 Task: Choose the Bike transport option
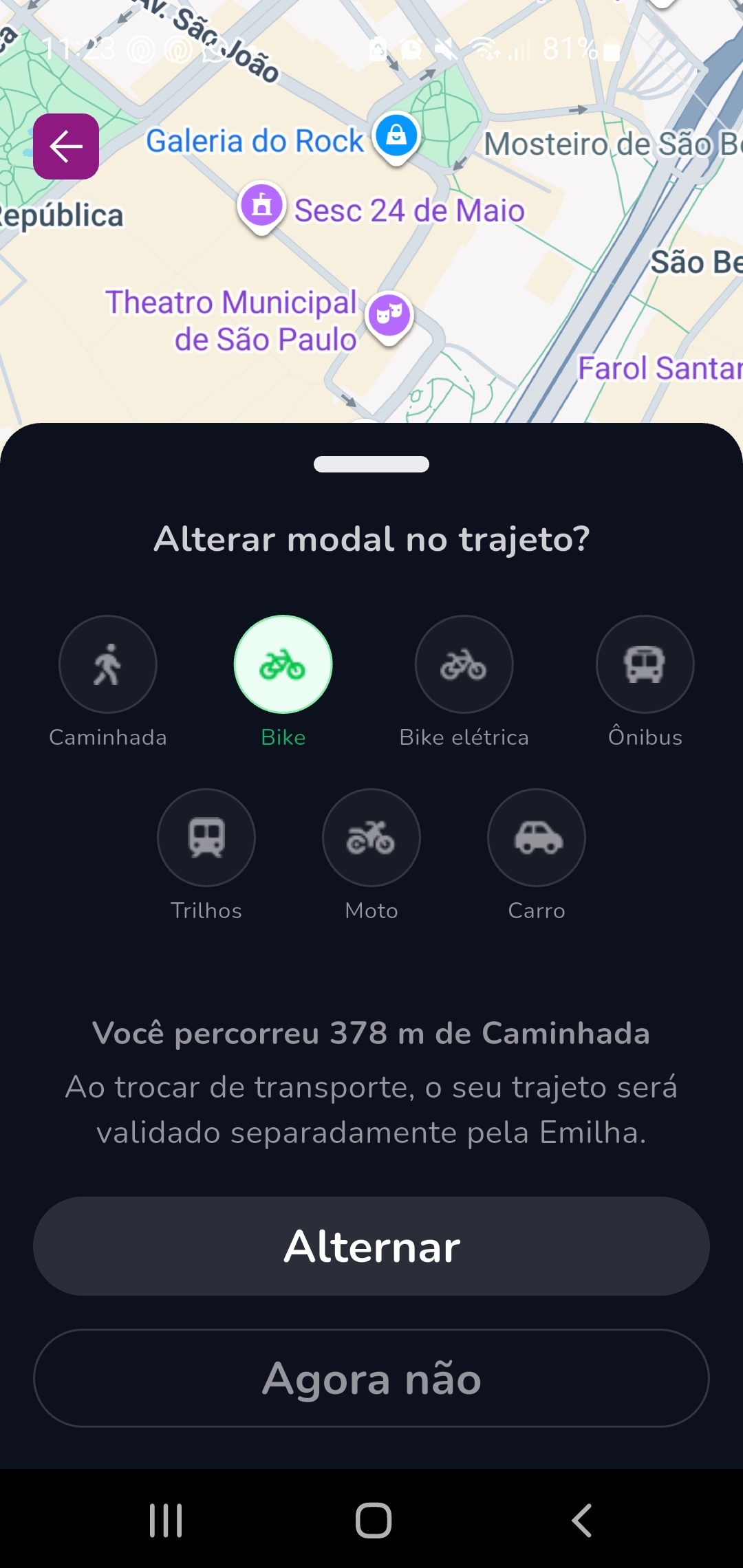(283, 664)
